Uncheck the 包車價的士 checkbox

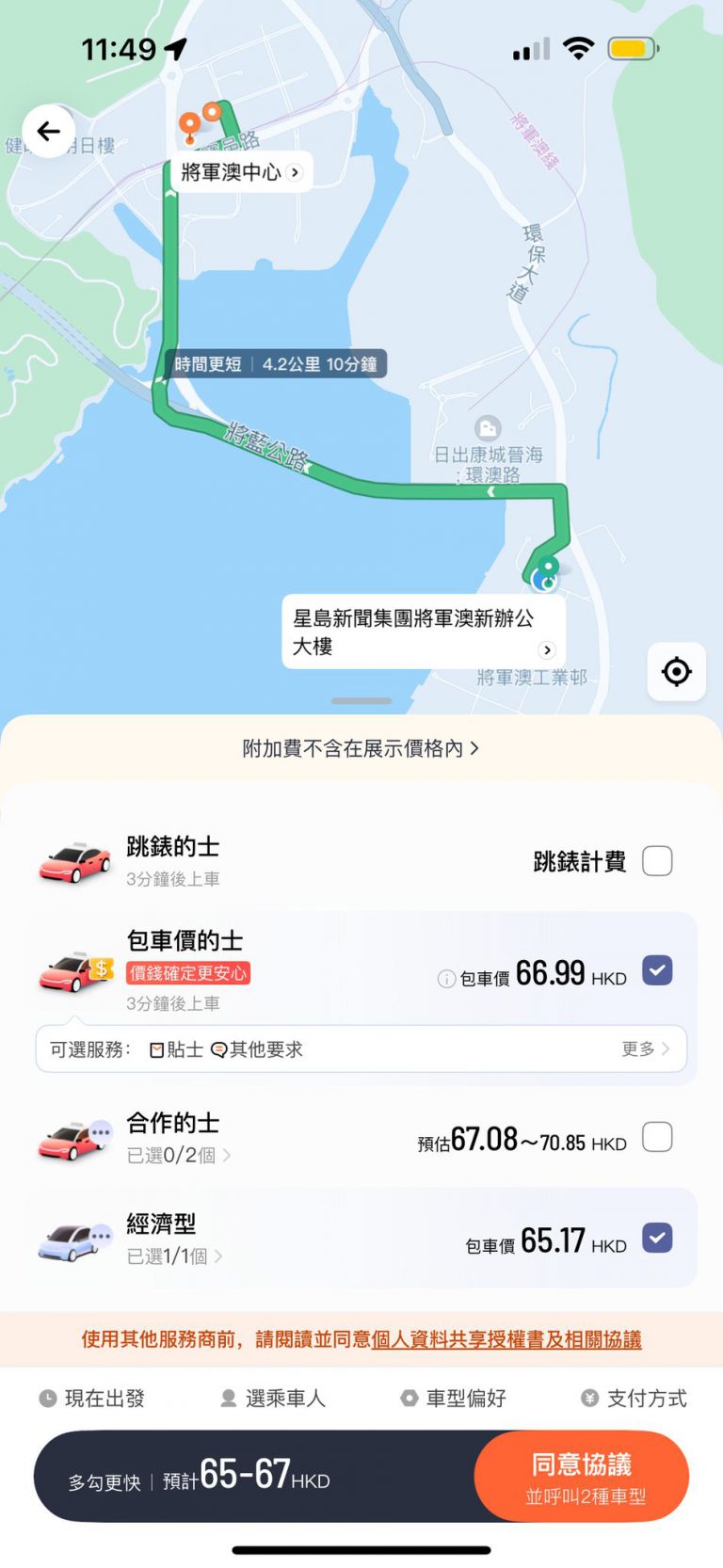pos(656,970)
